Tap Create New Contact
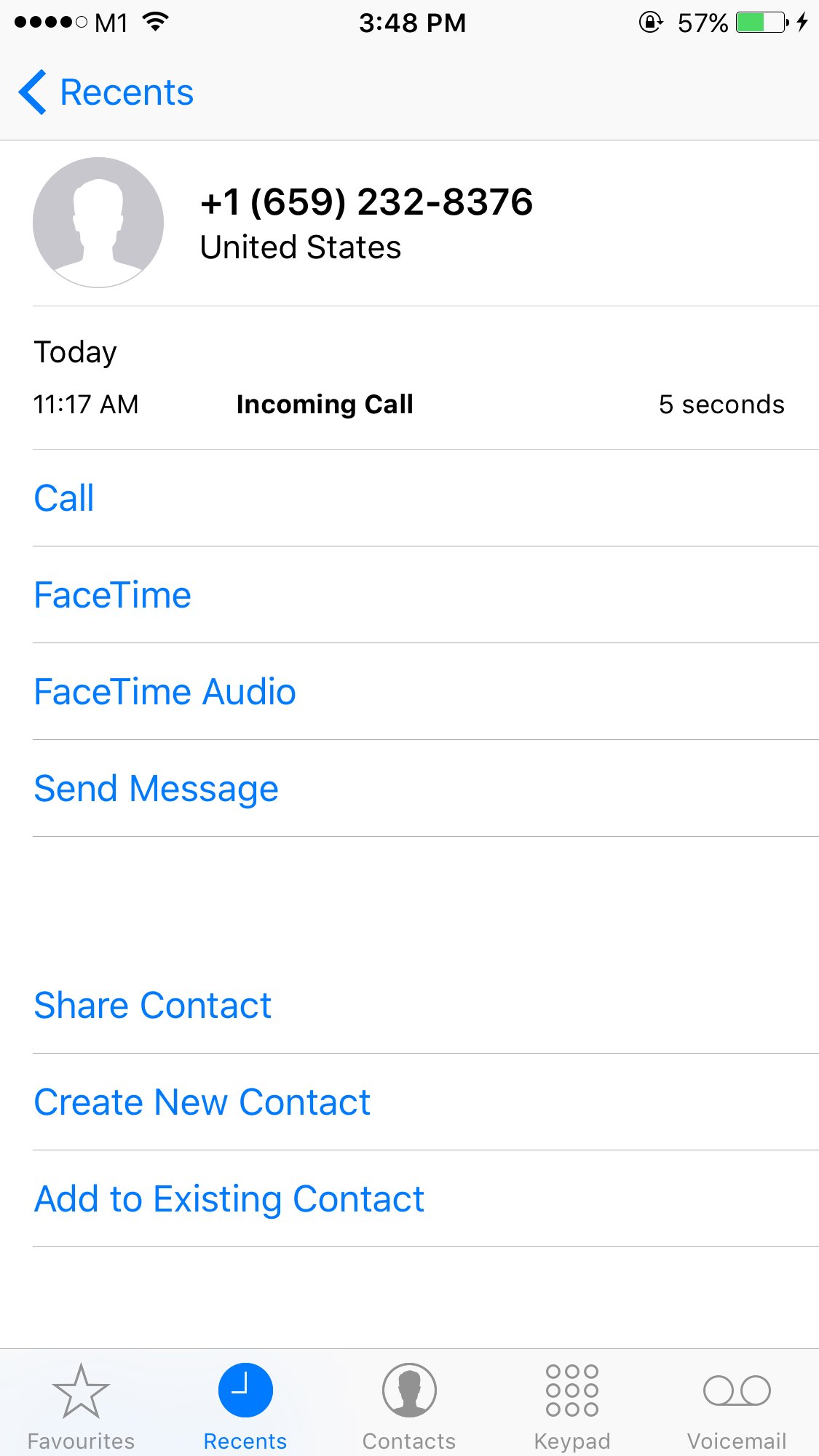The image size is (819, 1456). coord(202,1102)
